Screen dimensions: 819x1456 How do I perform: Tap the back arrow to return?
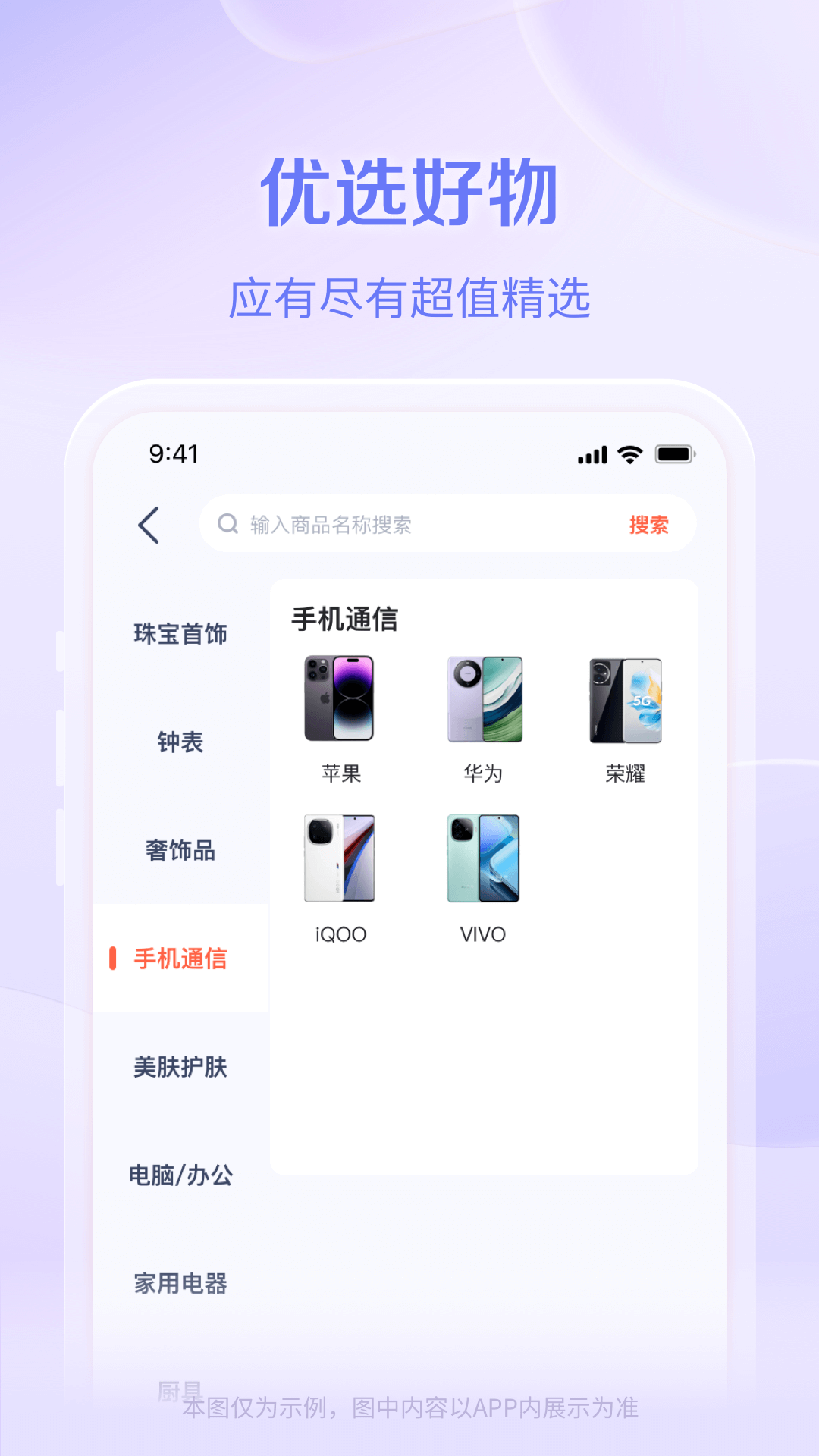point(150,523)
